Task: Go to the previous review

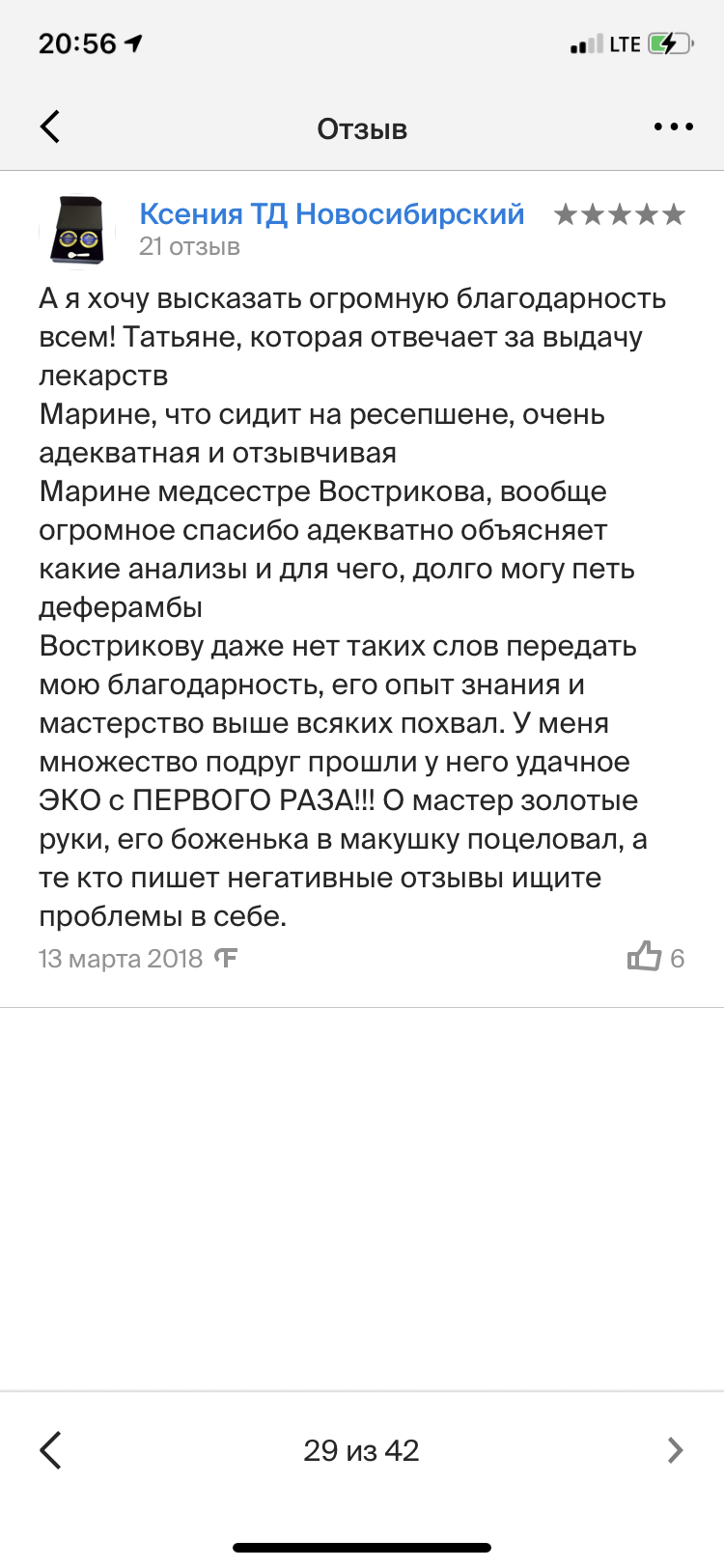Action: click(x=50, y=1450)
